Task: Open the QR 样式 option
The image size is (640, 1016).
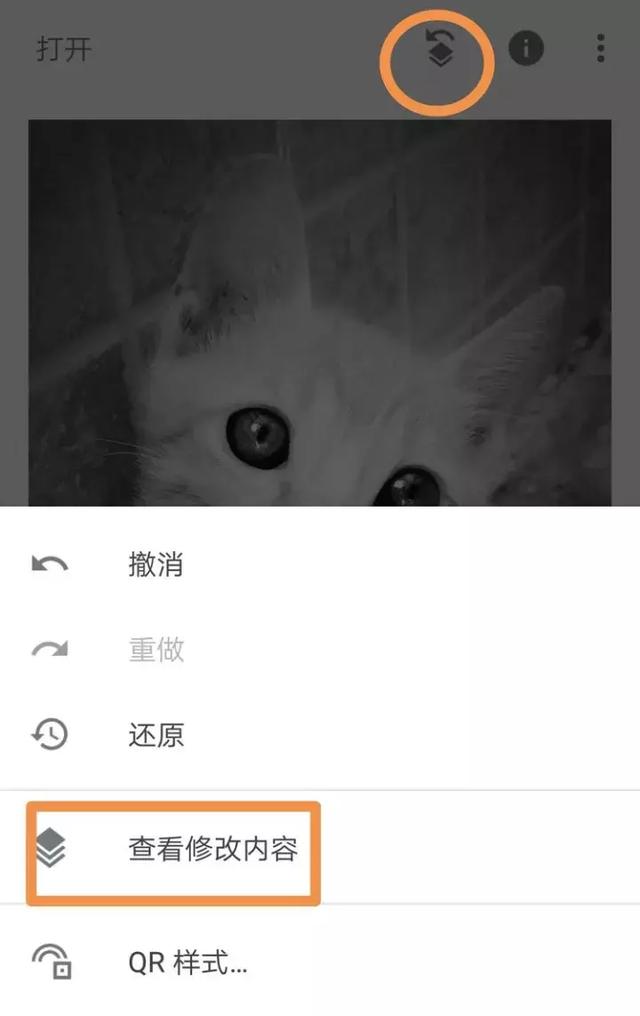Action: pyautogui.click(x=187, y=964)
